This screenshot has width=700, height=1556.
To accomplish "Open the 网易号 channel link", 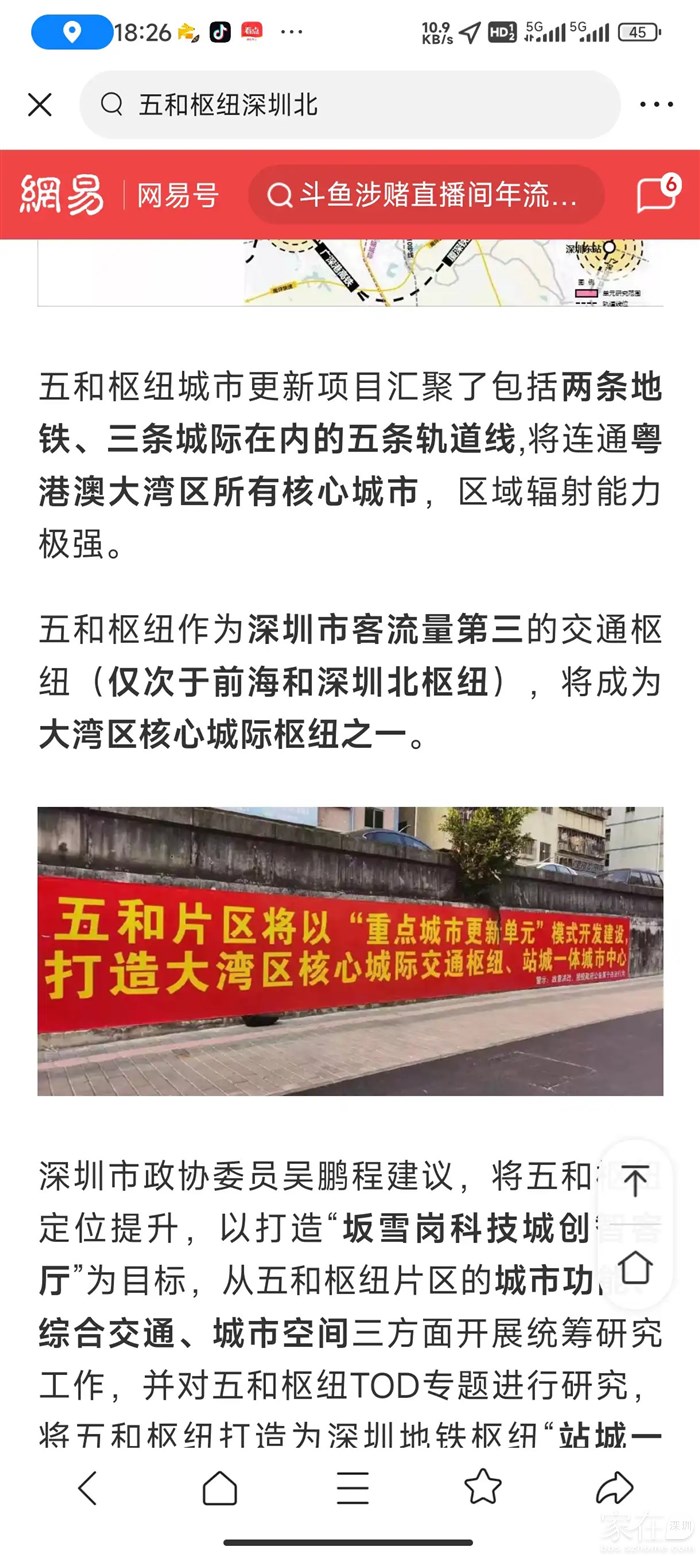I will pyautogui.click(x=177, y=195).
